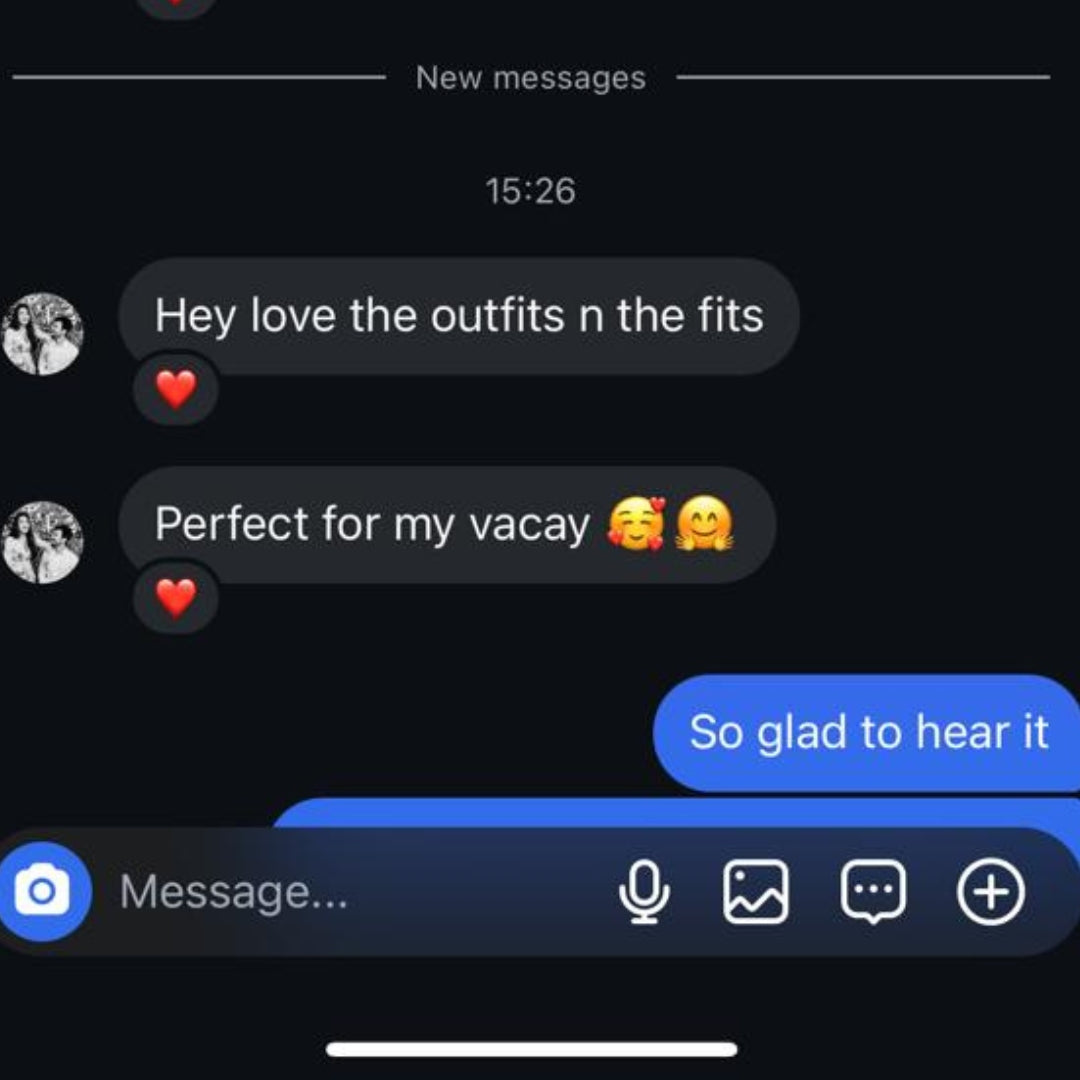Open the camera from the message bar

tap(43, 891)
